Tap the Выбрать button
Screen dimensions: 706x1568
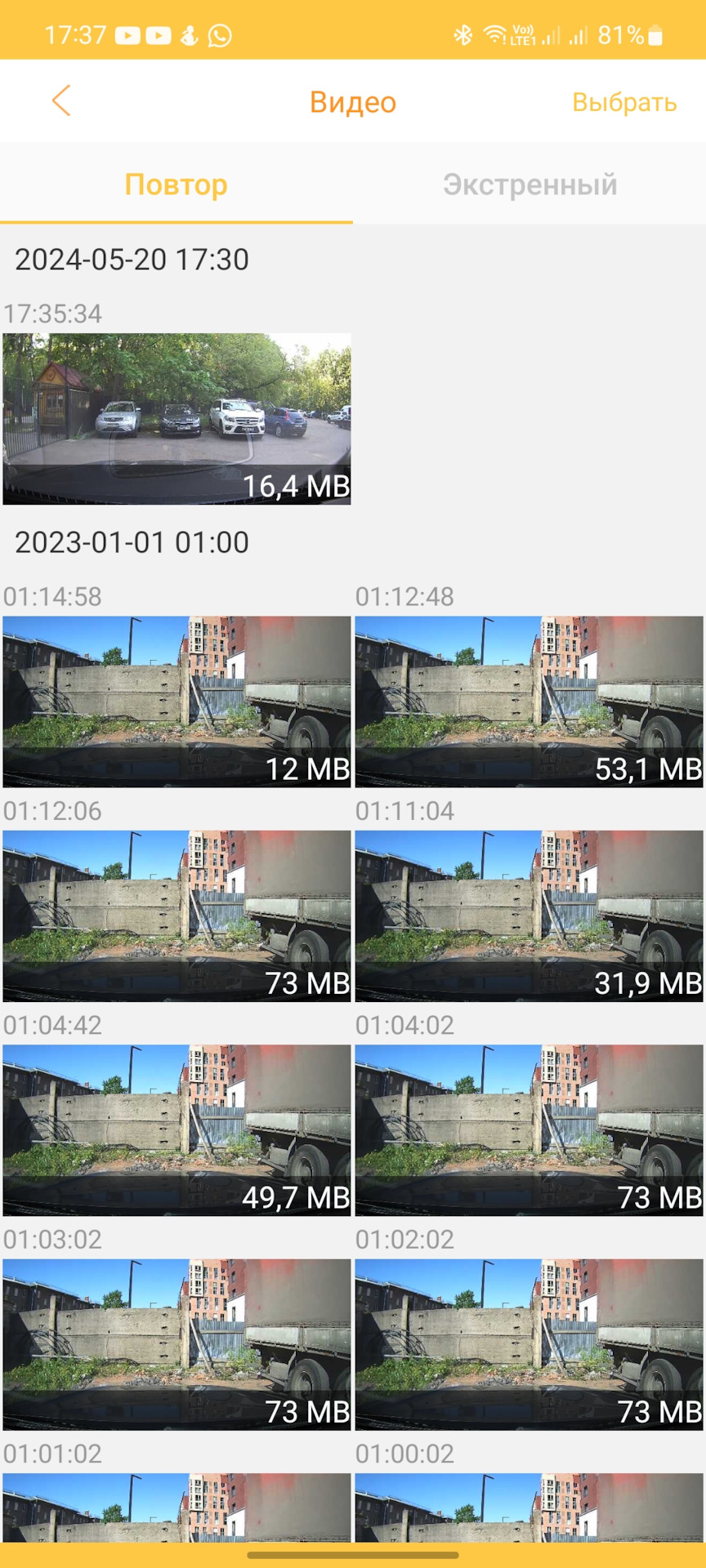(x=624, y=102)
